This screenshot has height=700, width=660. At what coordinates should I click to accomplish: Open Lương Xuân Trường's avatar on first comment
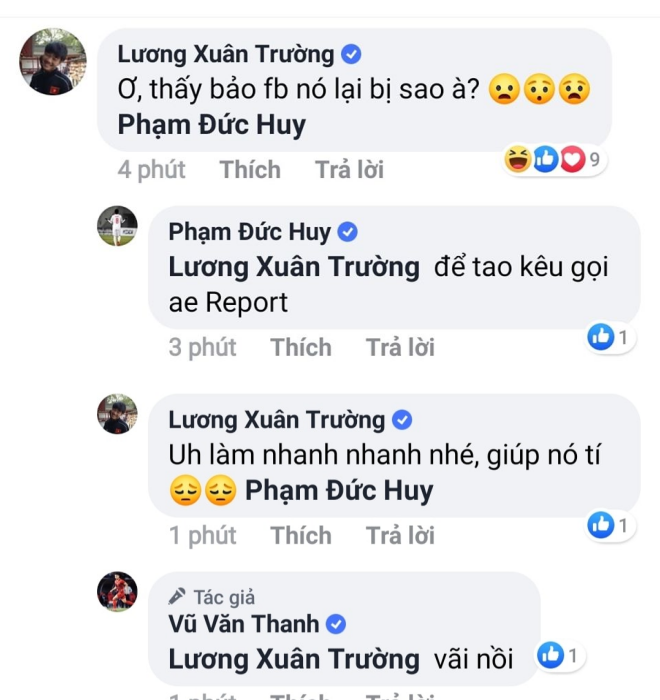point(53,62)
